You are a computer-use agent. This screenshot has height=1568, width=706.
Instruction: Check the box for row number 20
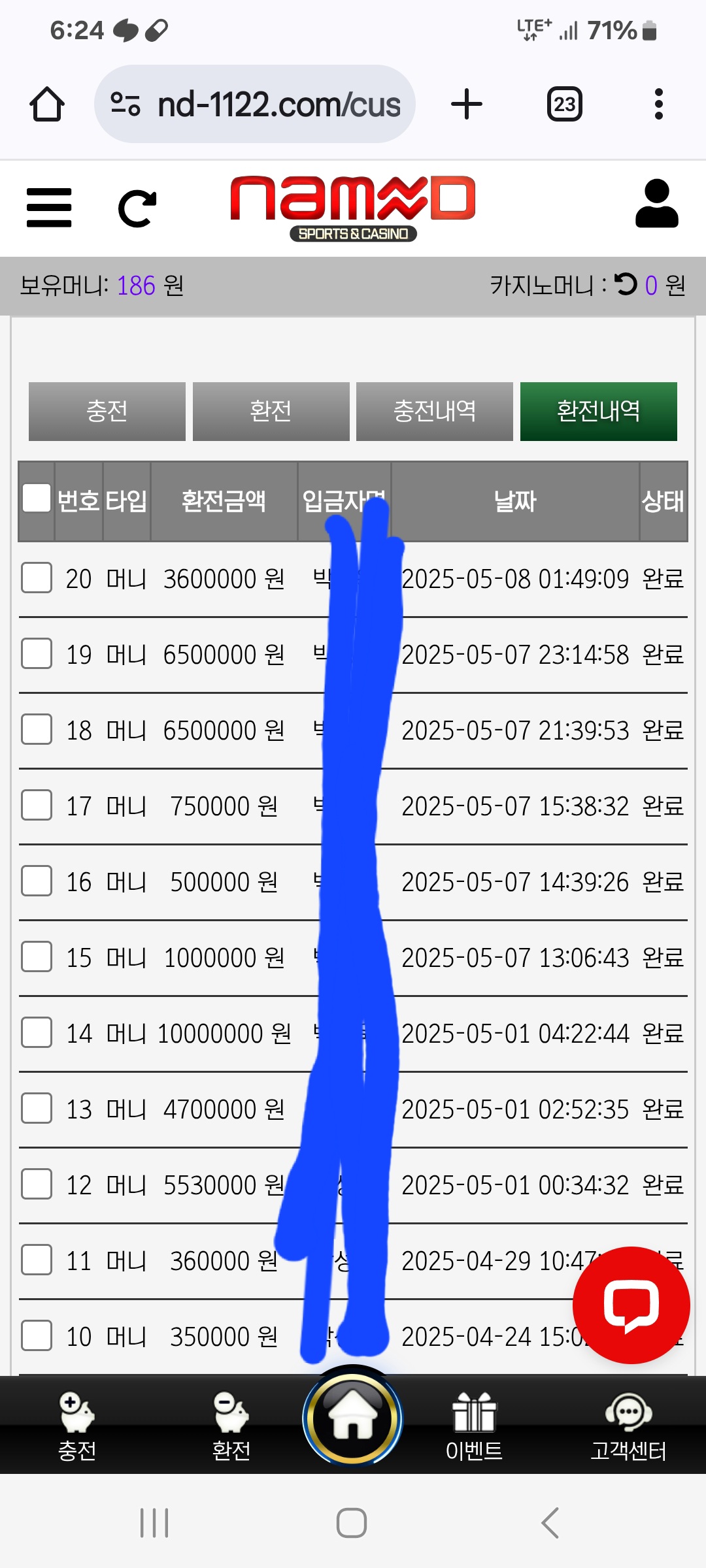[37, 578]
